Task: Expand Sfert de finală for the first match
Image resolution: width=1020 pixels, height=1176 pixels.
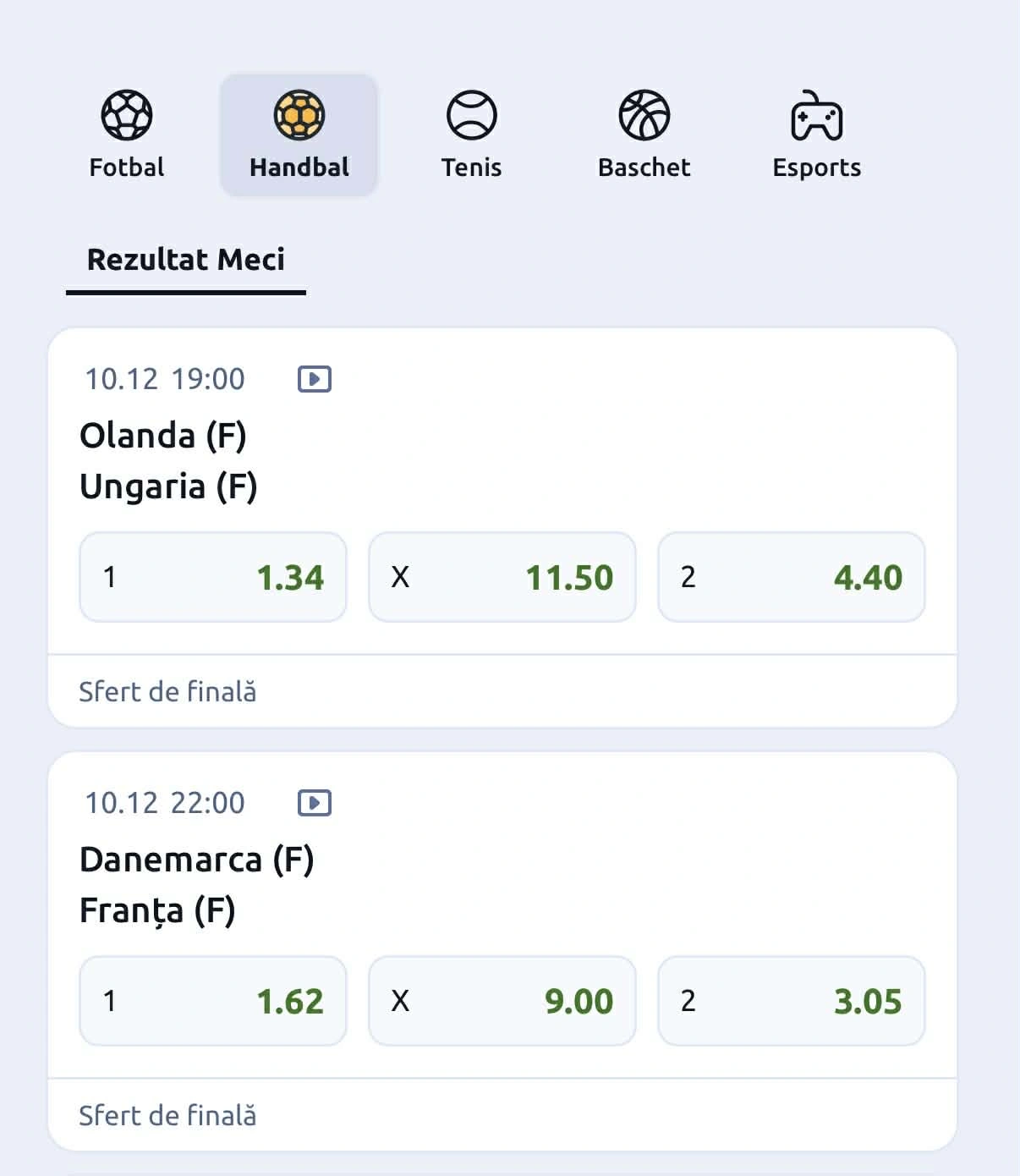Action: (x=167, y=691)
